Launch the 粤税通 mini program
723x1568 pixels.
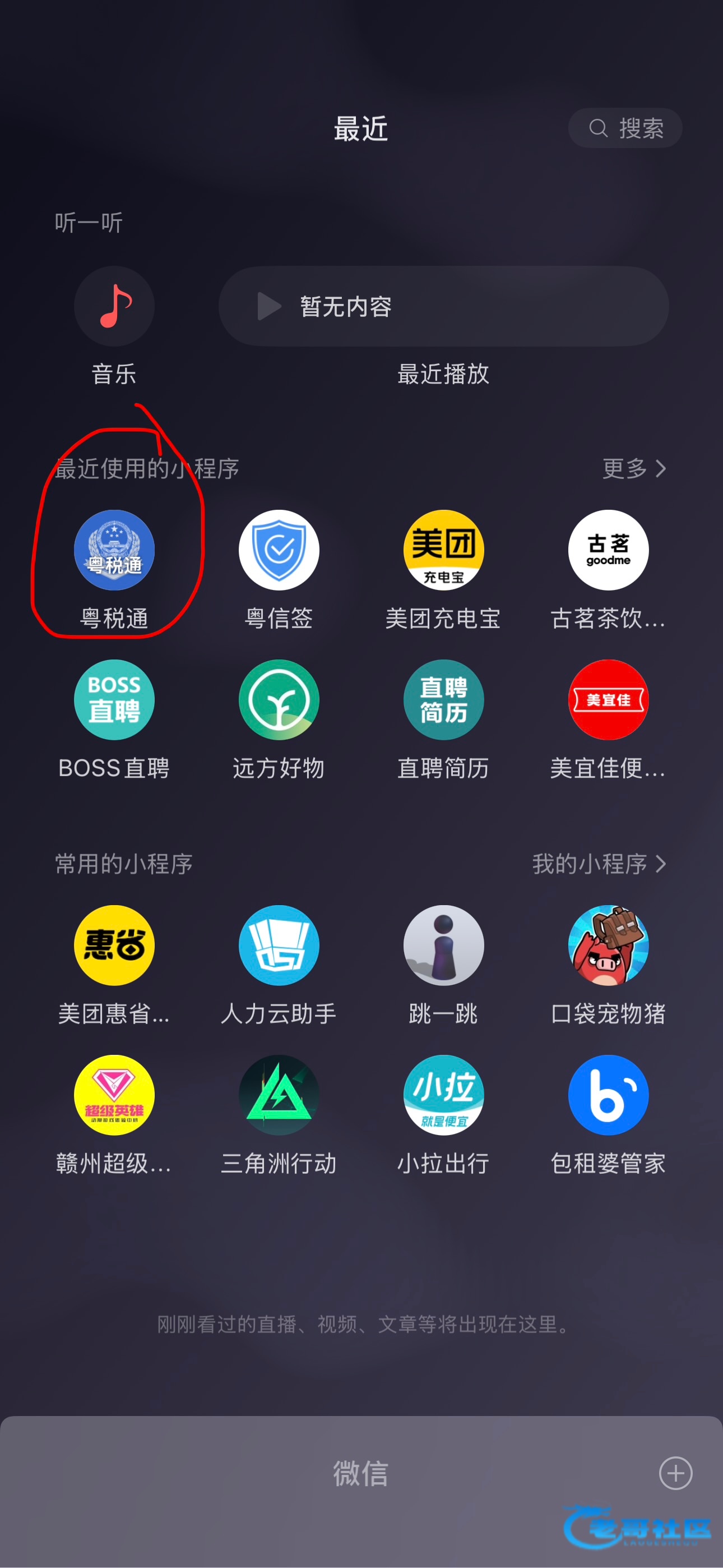point(114,550)
